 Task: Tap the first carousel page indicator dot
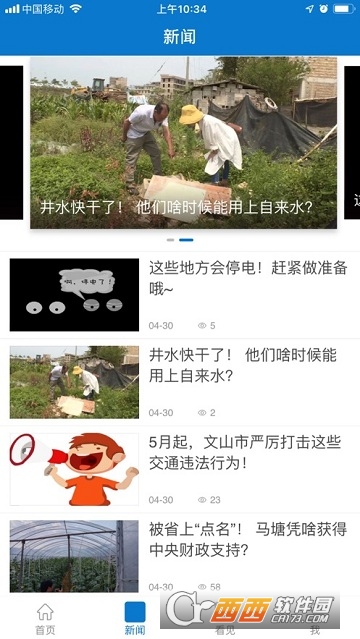[x=170, y=240]
